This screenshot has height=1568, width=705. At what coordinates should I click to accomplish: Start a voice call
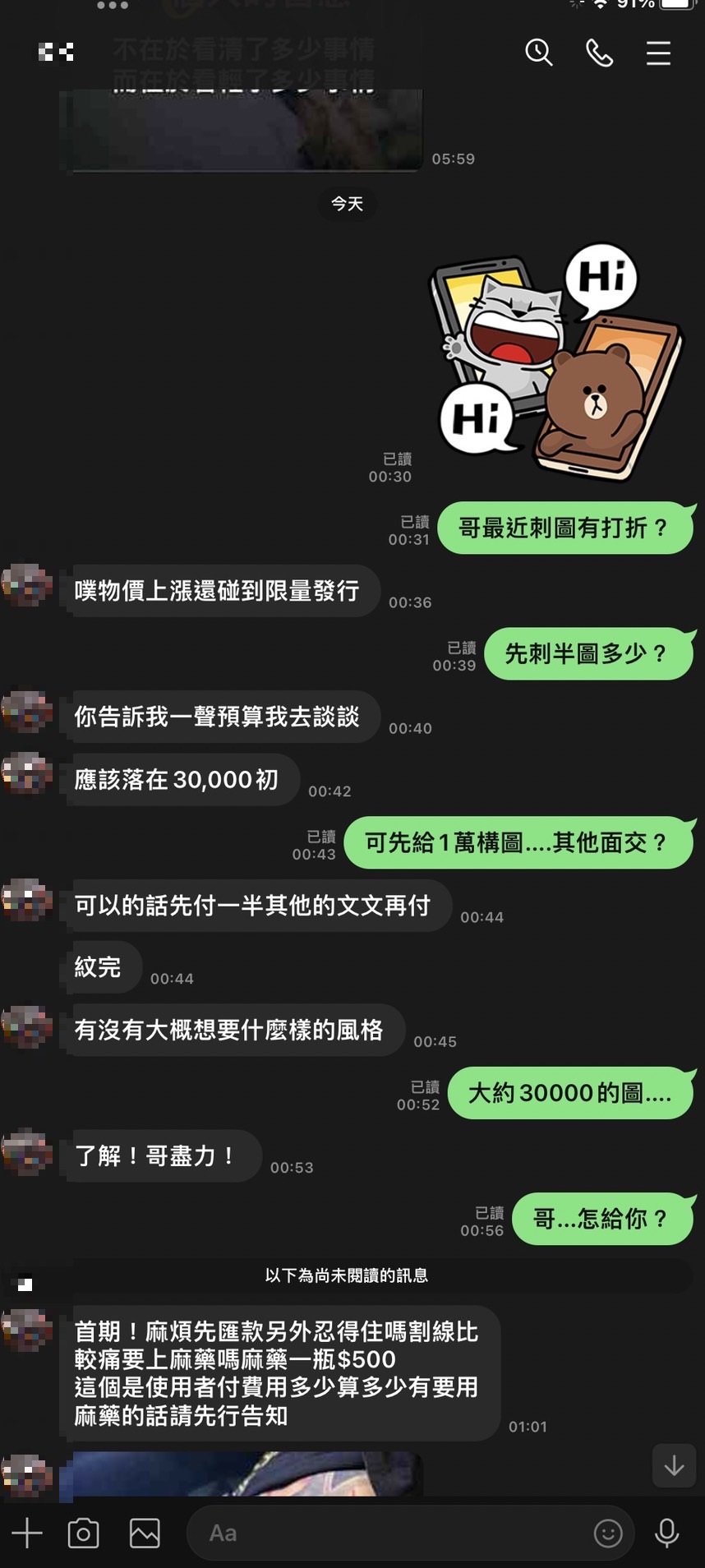click(599, 53)
